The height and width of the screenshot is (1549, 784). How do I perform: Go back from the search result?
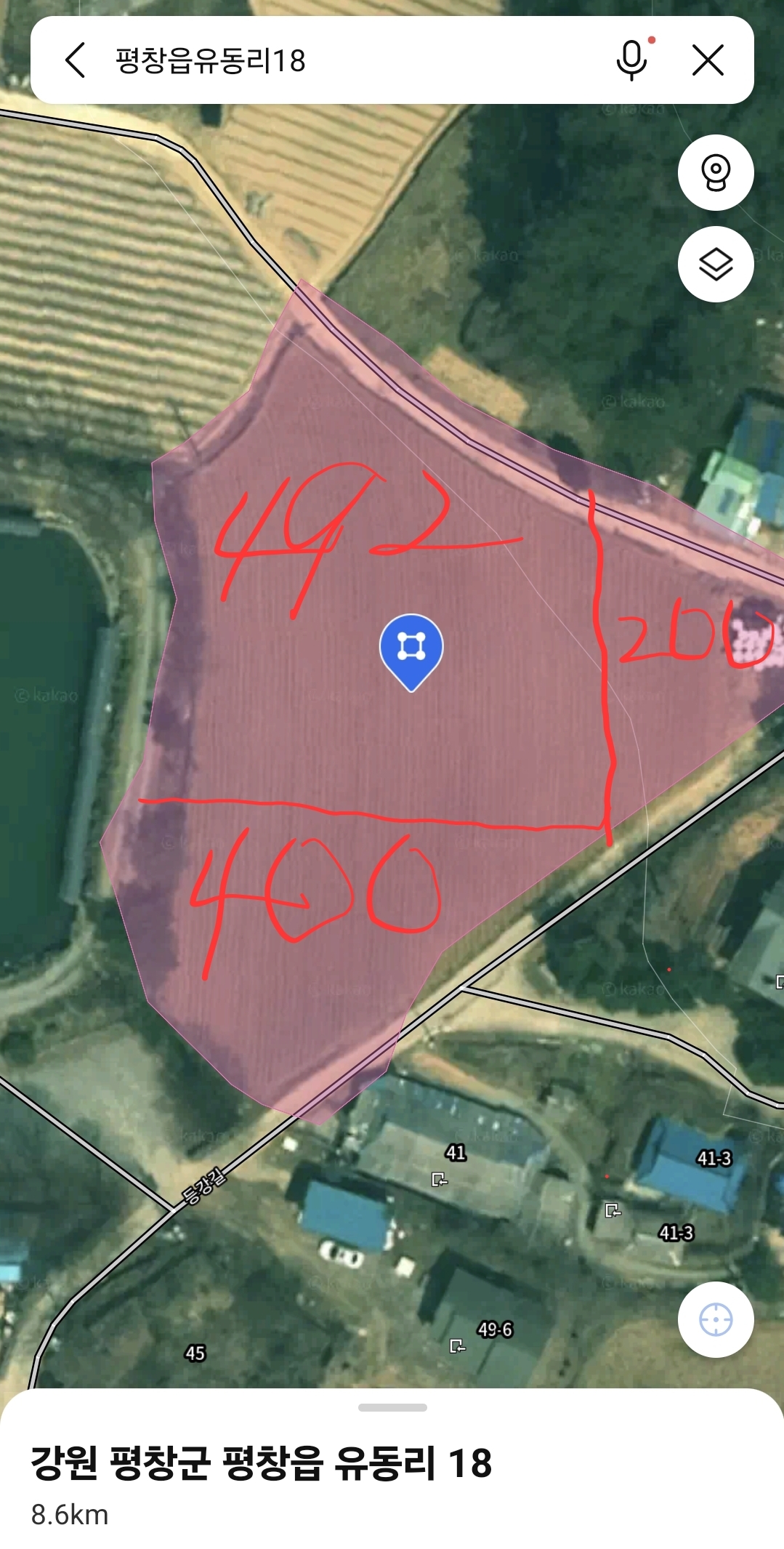click(x=76, y=60)
